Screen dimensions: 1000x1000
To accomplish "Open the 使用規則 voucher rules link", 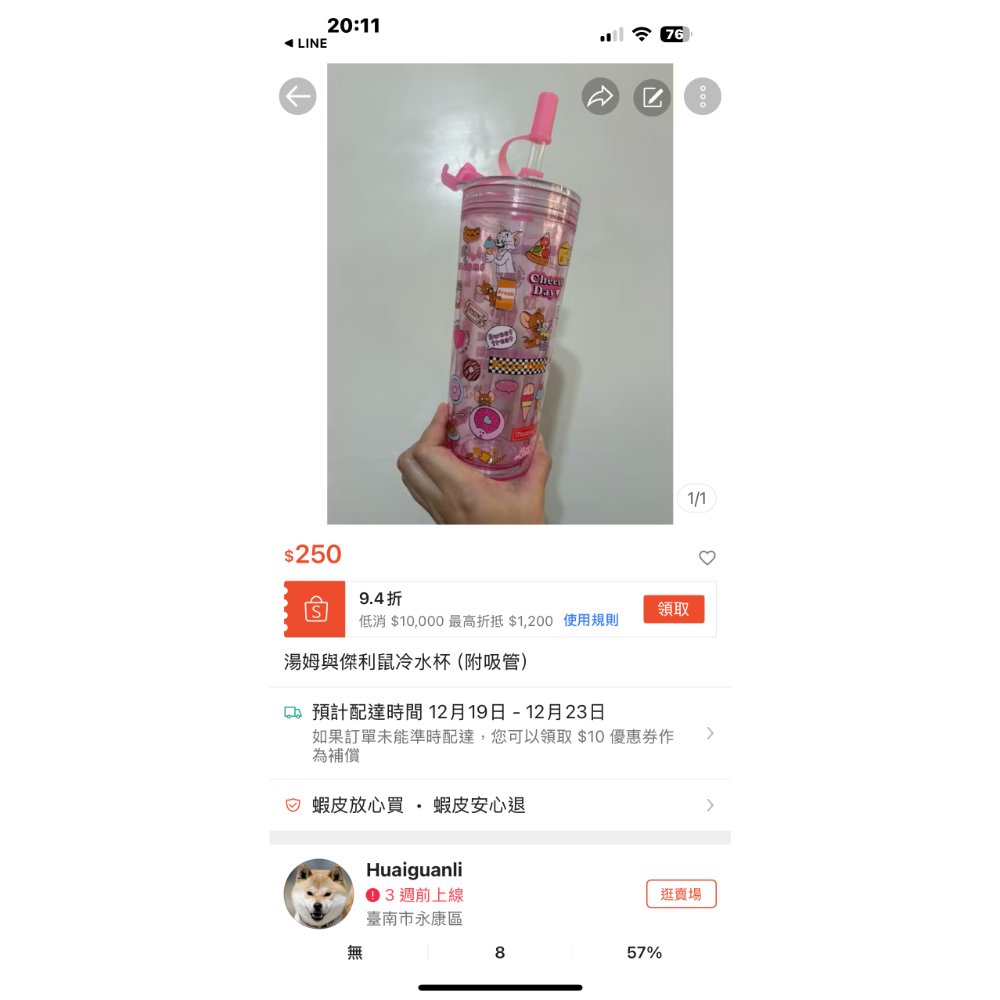I will [590, 620].
